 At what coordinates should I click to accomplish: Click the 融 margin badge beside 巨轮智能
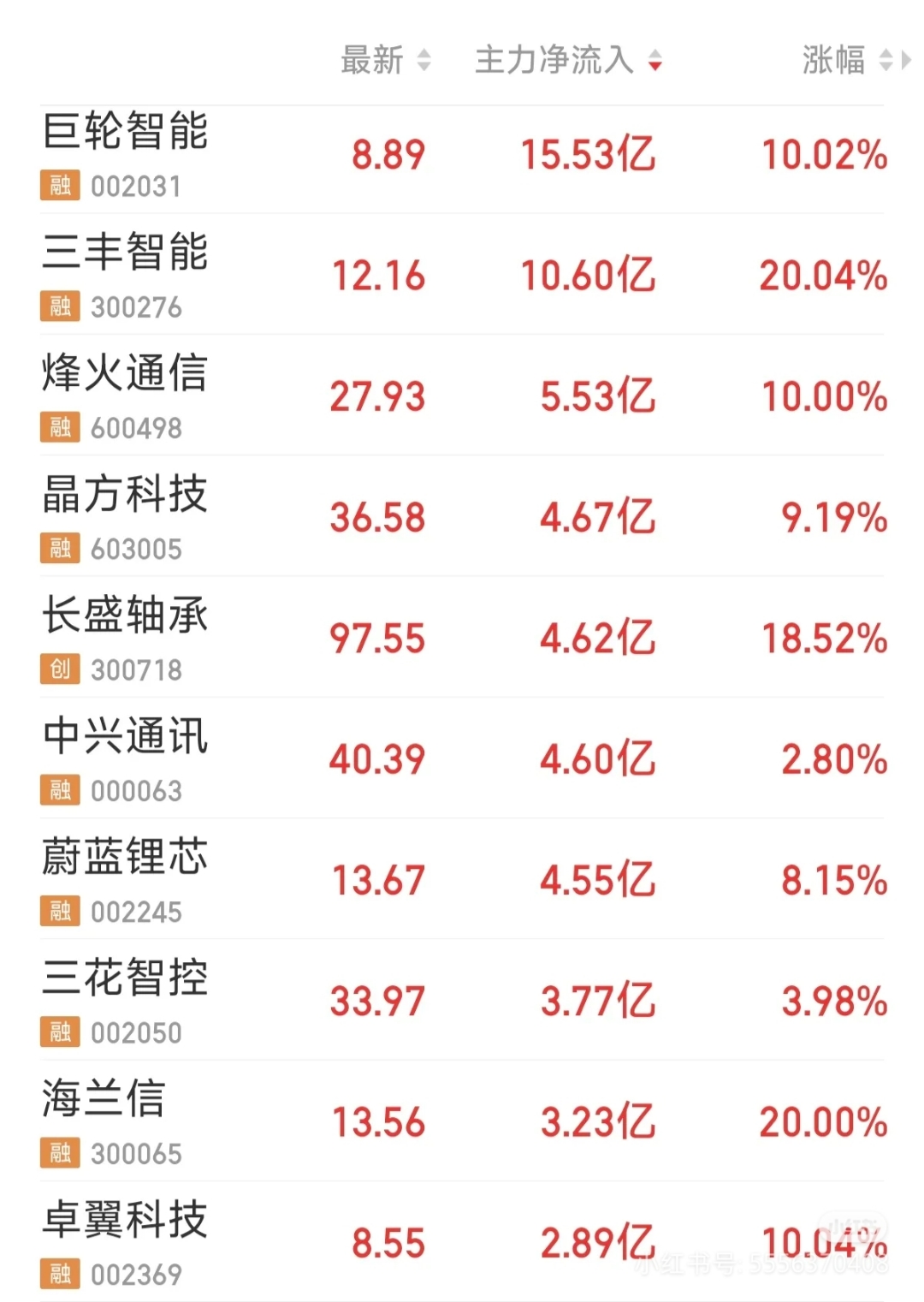[x=56, y=185]
